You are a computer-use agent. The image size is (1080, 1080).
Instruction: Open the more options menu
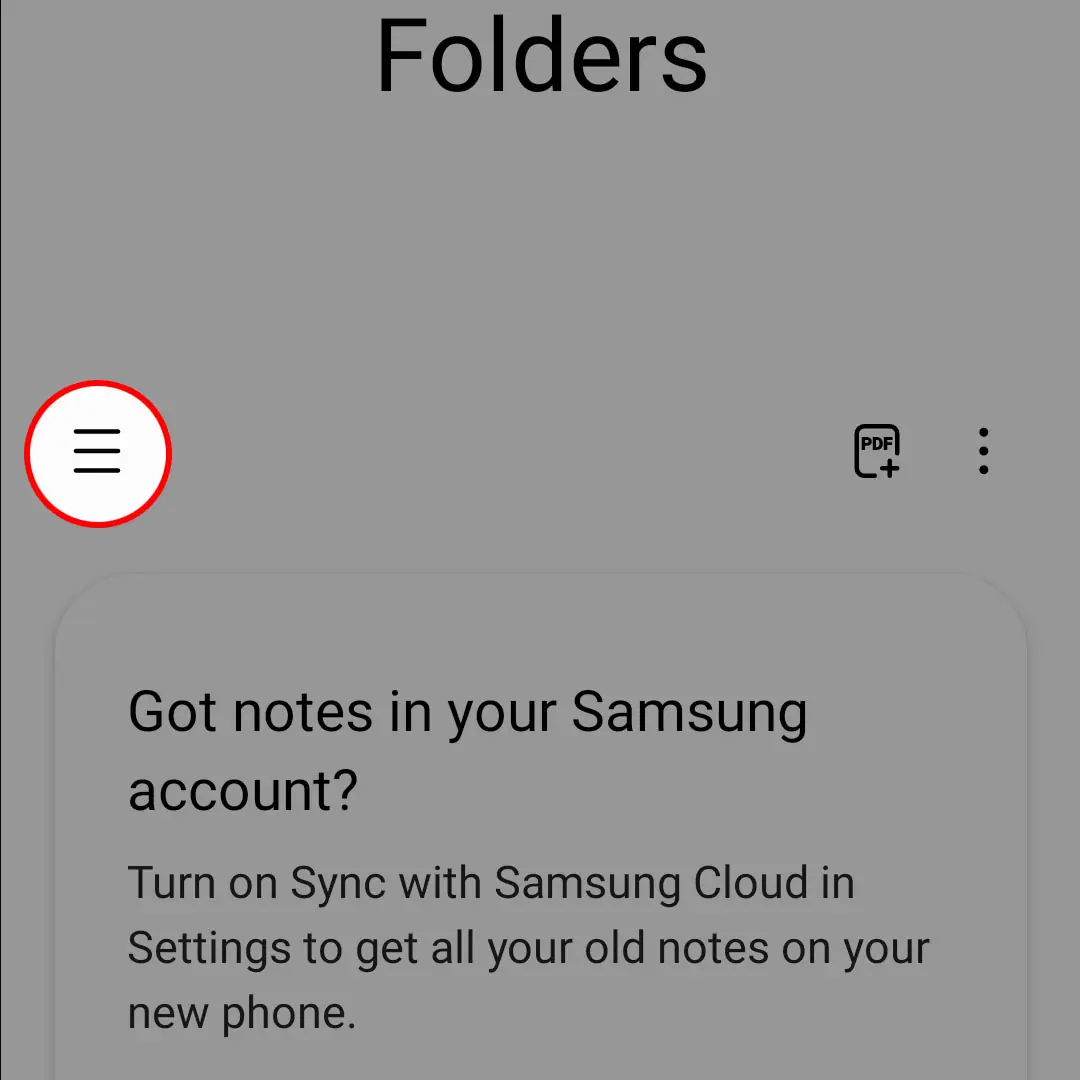(984, 452)
